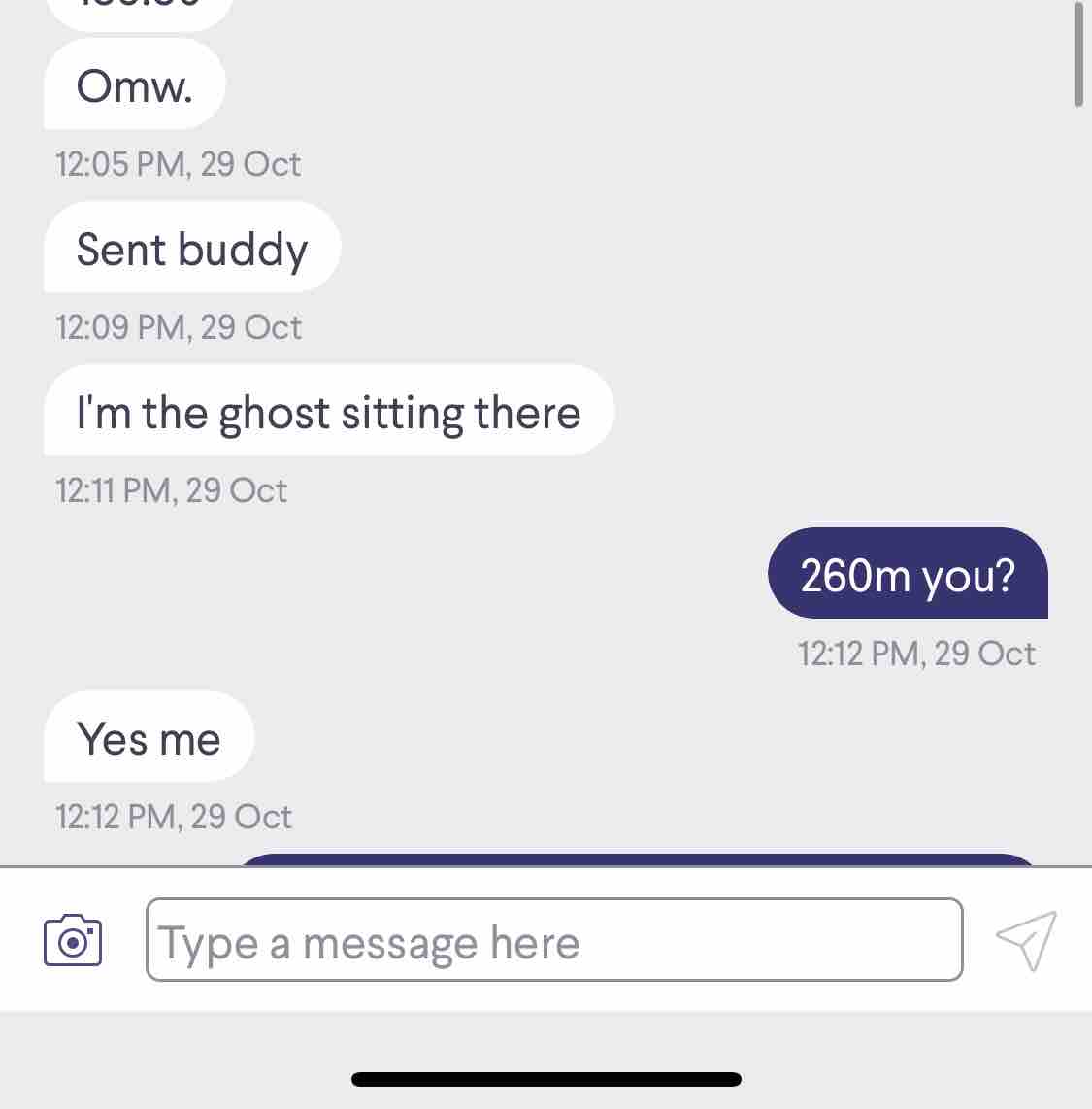Viewport: 1092px width, 1109px height.
Task: Send the message with the paper plane
Action: [1026, 940]
